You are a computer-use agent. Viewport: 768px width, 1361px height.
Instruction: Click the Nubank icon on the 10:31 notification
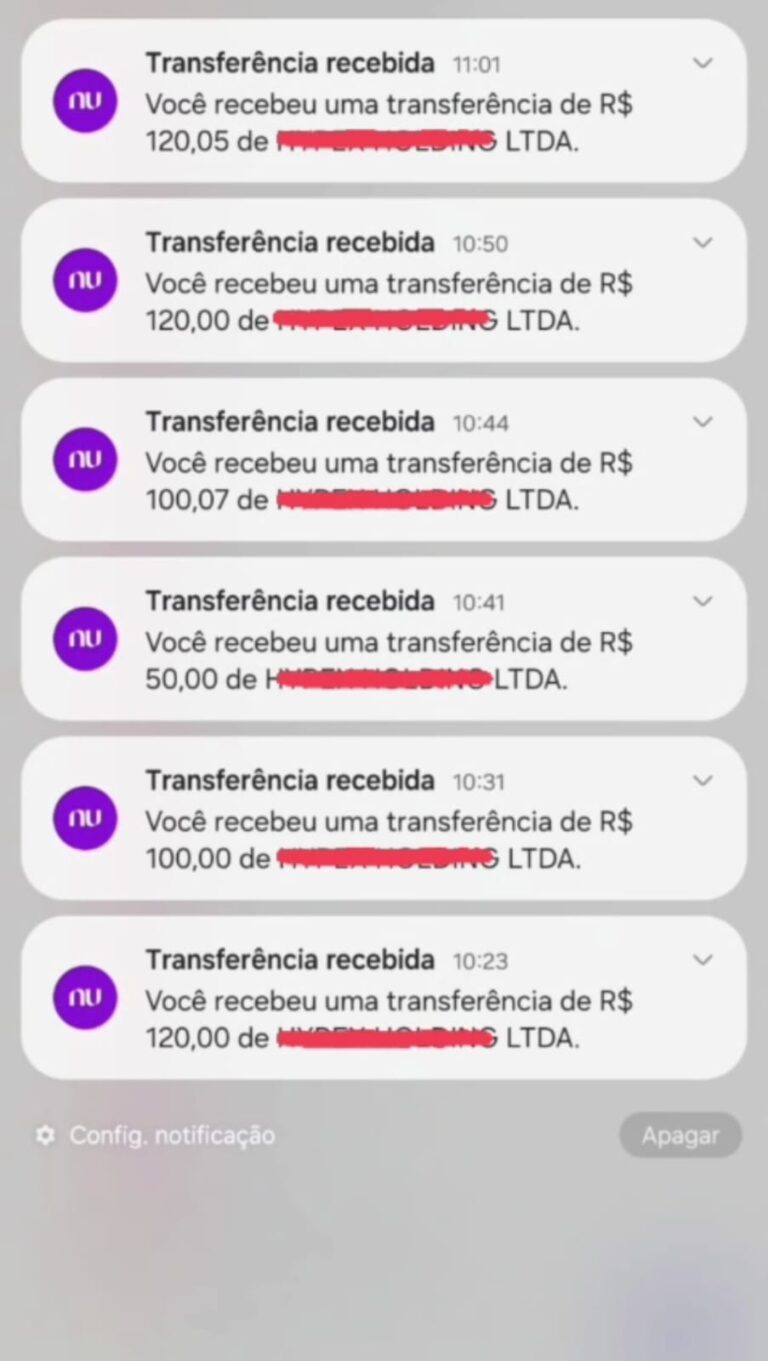click(85, 818)
